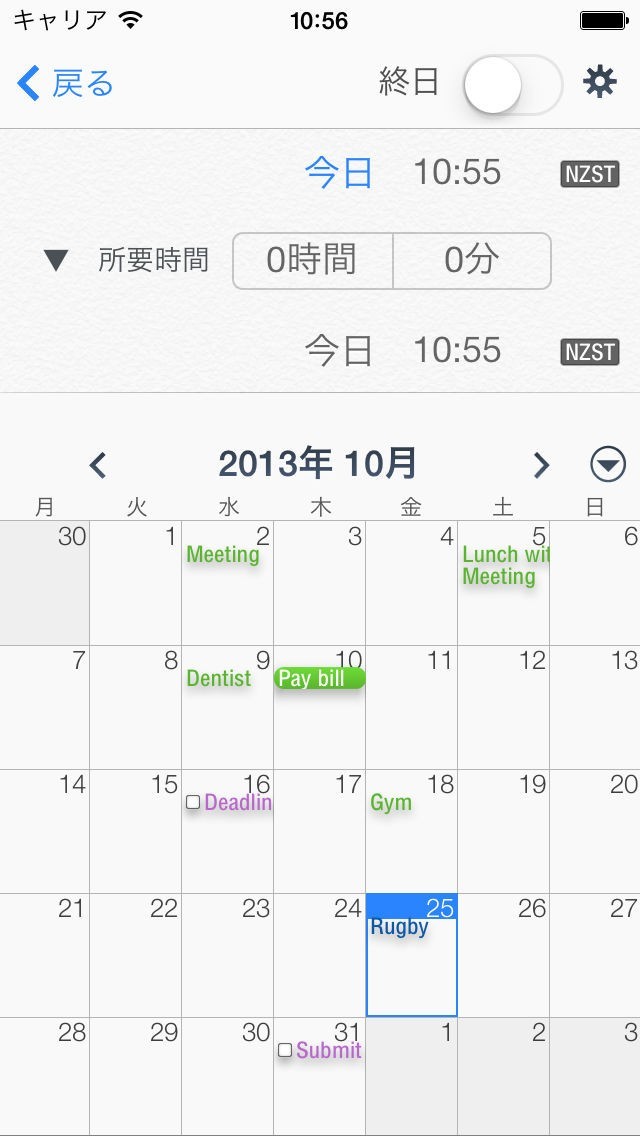Set the hours in 0時間 field
The height and width of the screenshot is (1136, 640).
(x=312, y=261)
